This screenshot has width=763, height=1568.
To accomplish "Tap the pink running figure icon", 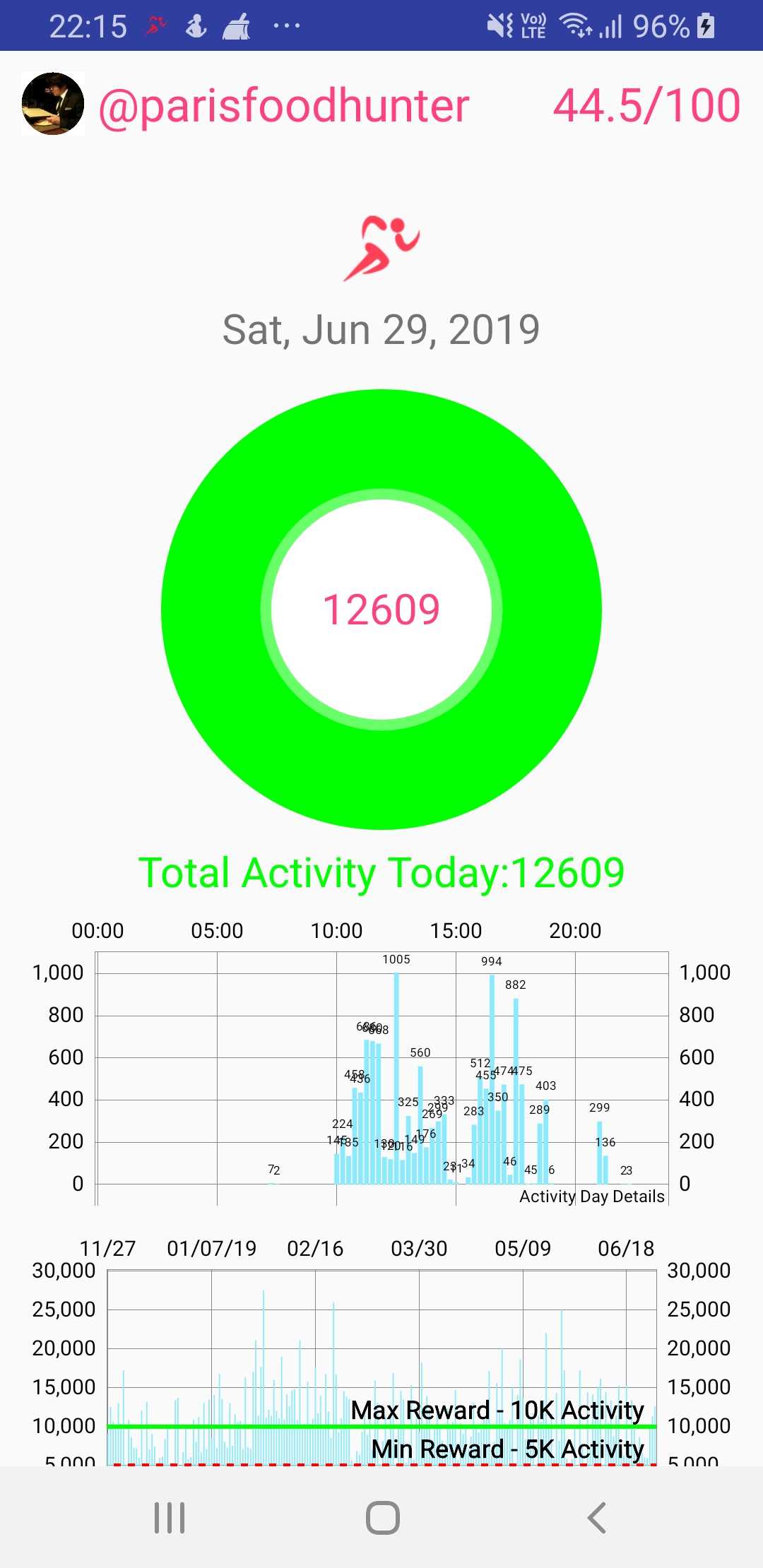I will coord(381,249).
